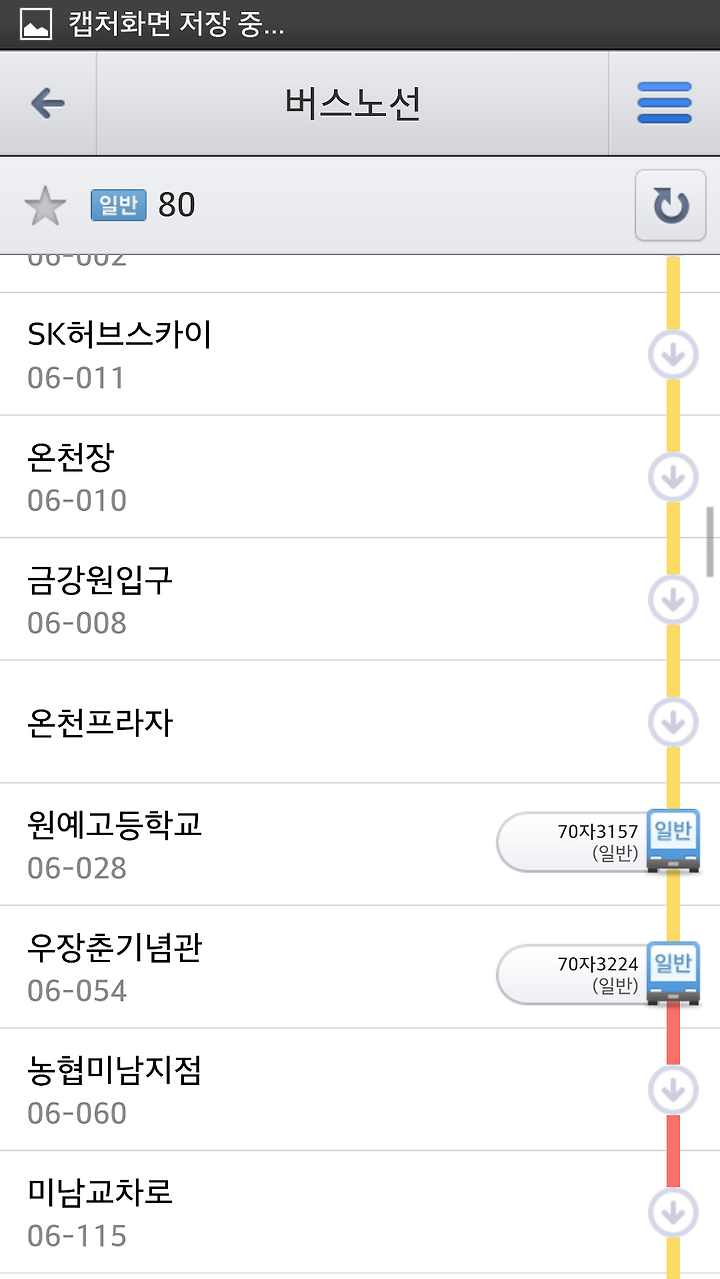Image resolution: width=720 pixels, height=1279 pixels.
Task: Tap bus 70자3157 marker
Action: [599, 842]
